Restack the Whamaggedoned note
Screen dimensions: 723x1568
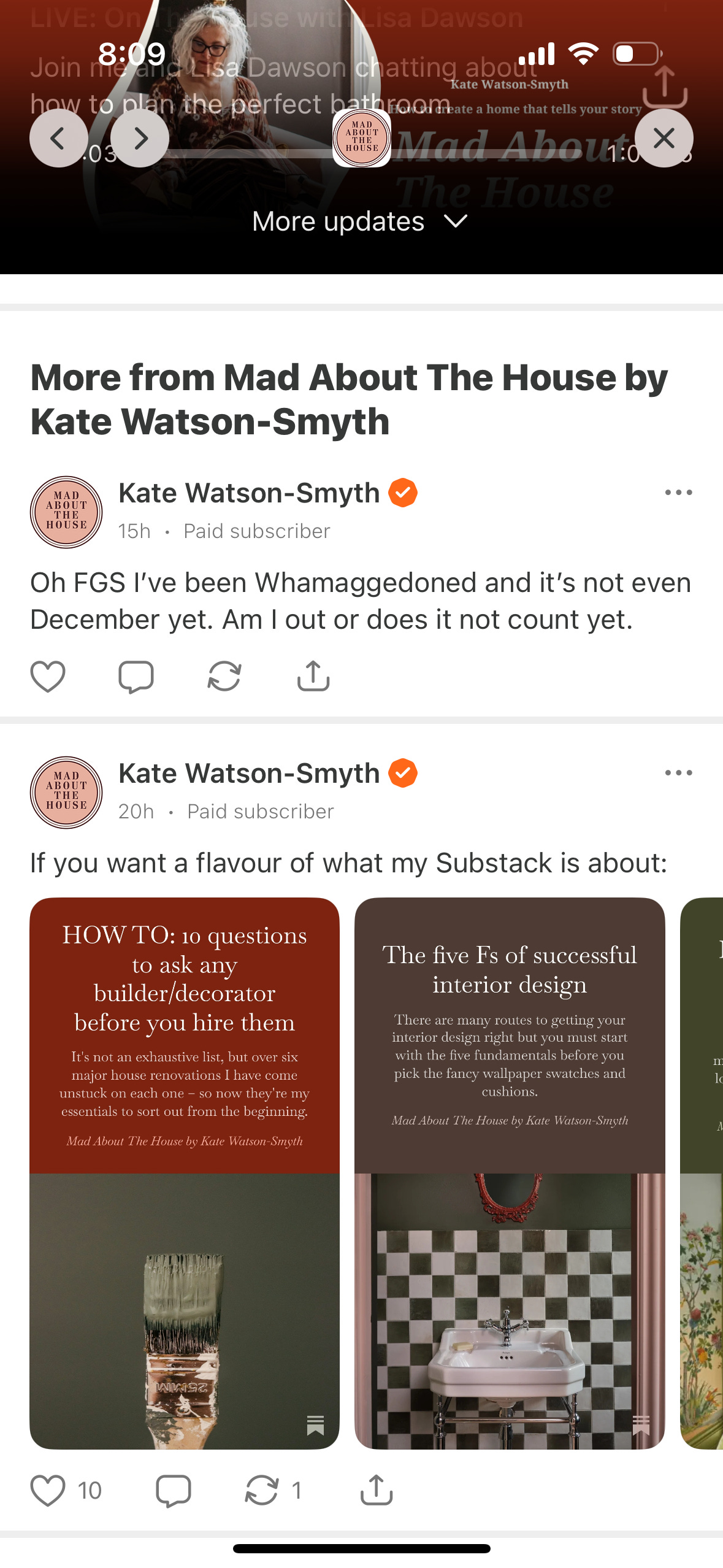(224, 677)
